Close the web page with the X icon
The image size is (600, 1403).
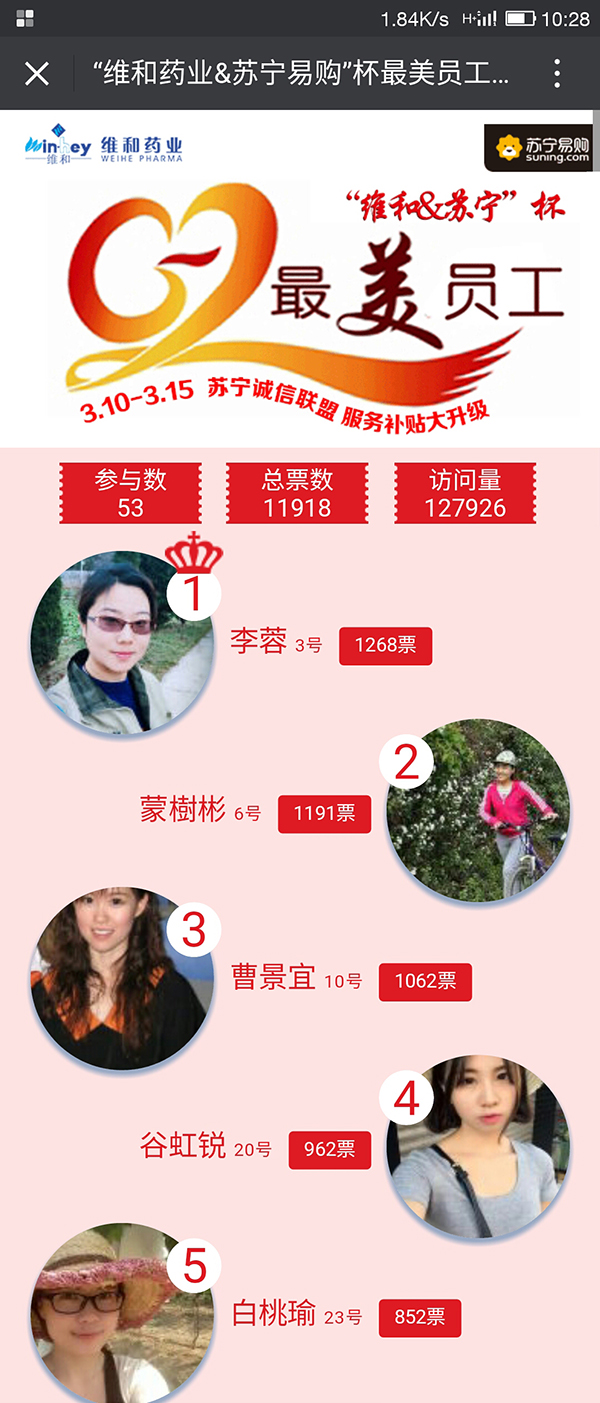(37, 73)
